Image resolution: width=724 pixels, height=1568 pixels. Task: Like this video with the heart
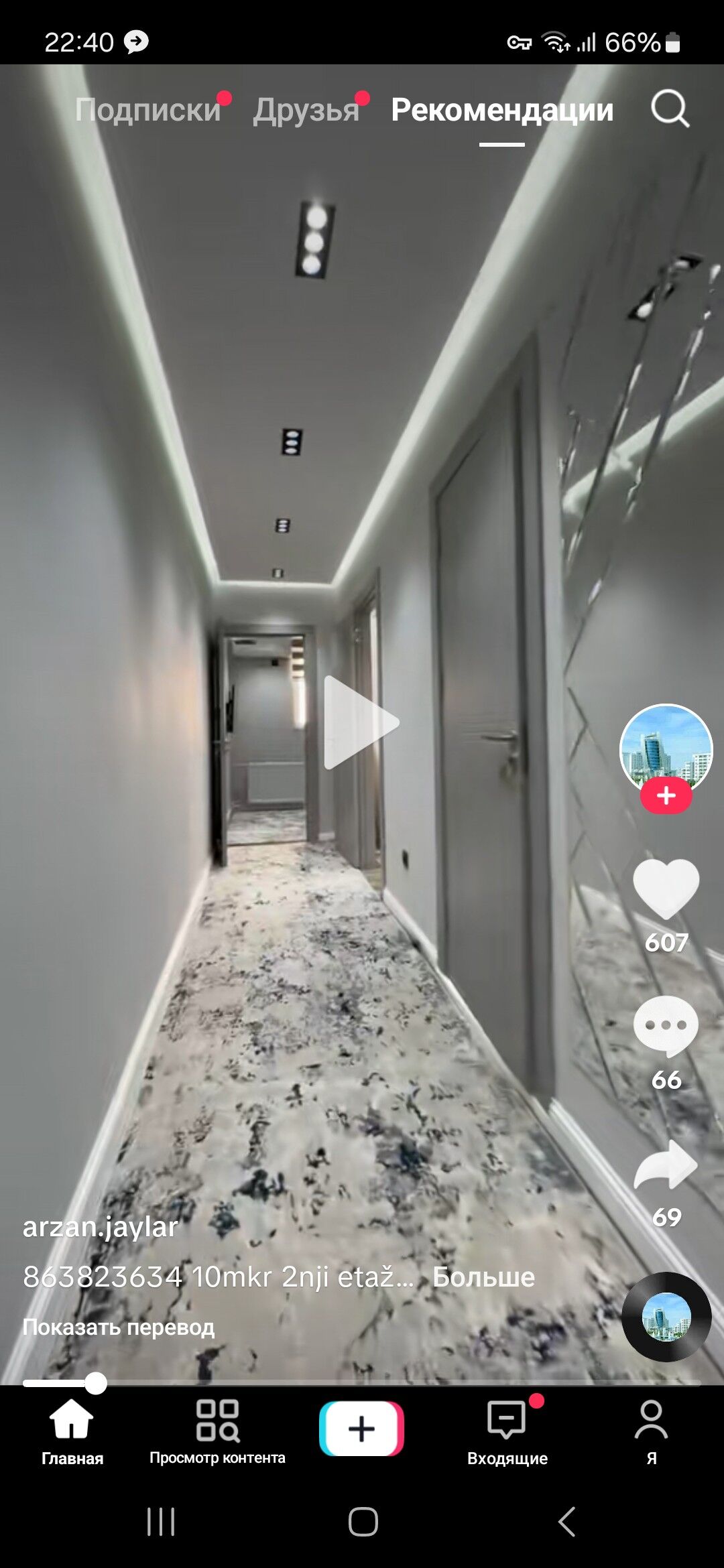[x=666, y=889]
